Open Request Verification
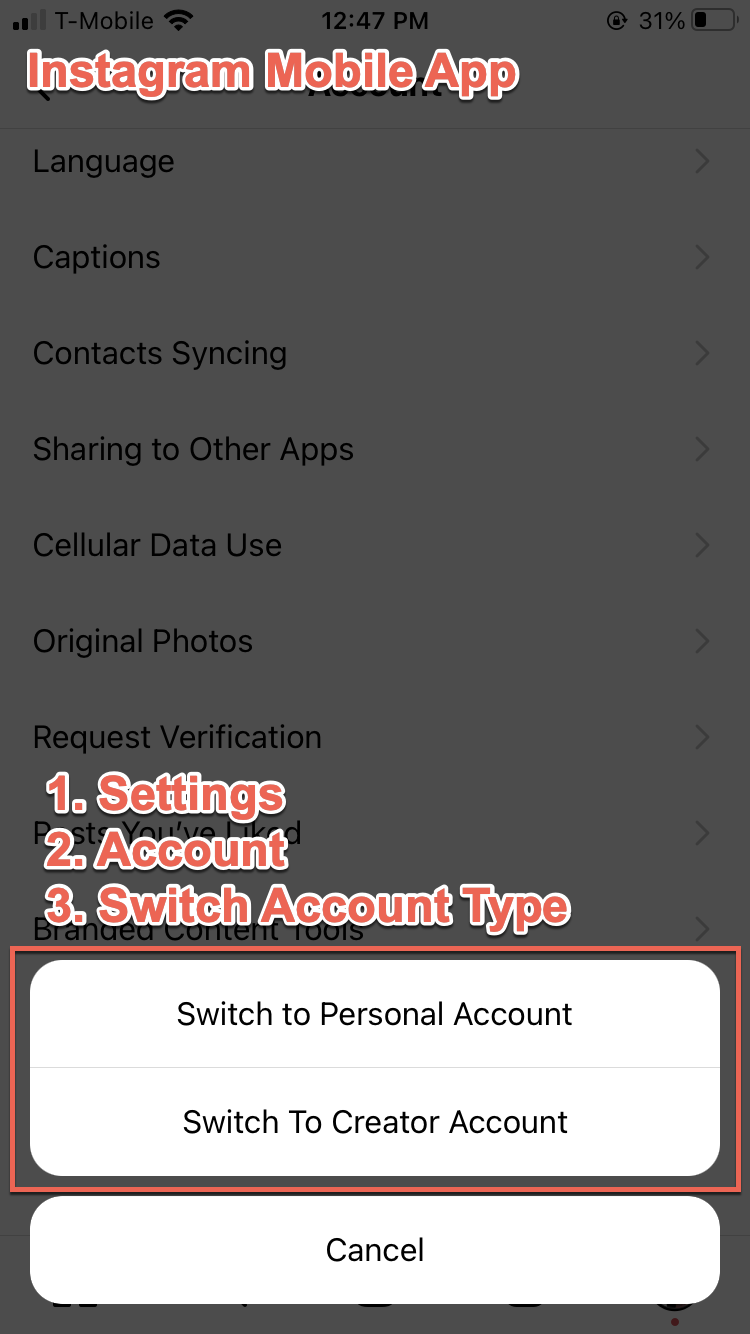The width and height of the screenshot is (750, 1334). [x=177, y=737]
